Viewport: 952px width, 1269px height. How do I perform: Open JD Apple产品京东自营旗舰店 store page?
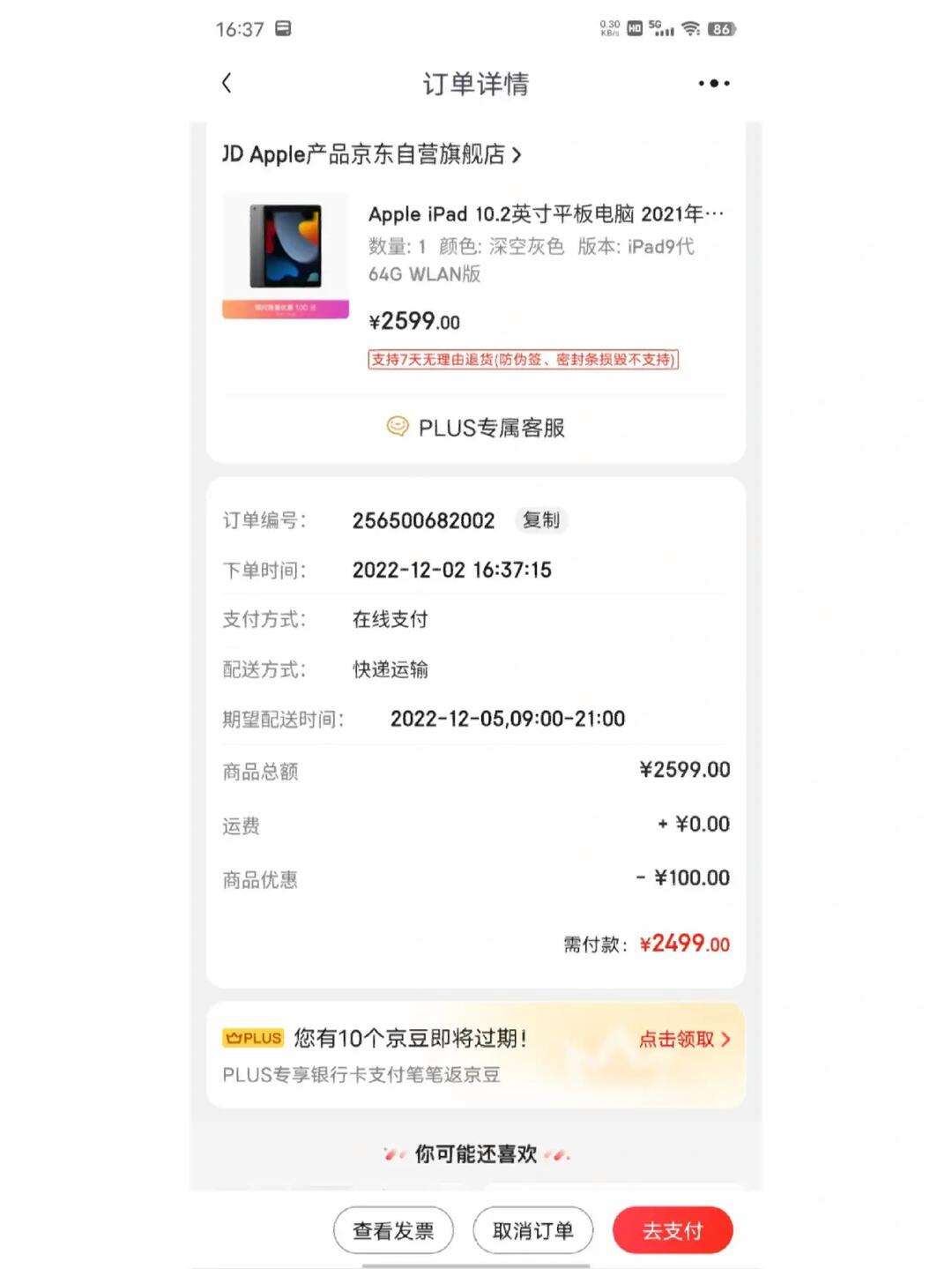370,155
